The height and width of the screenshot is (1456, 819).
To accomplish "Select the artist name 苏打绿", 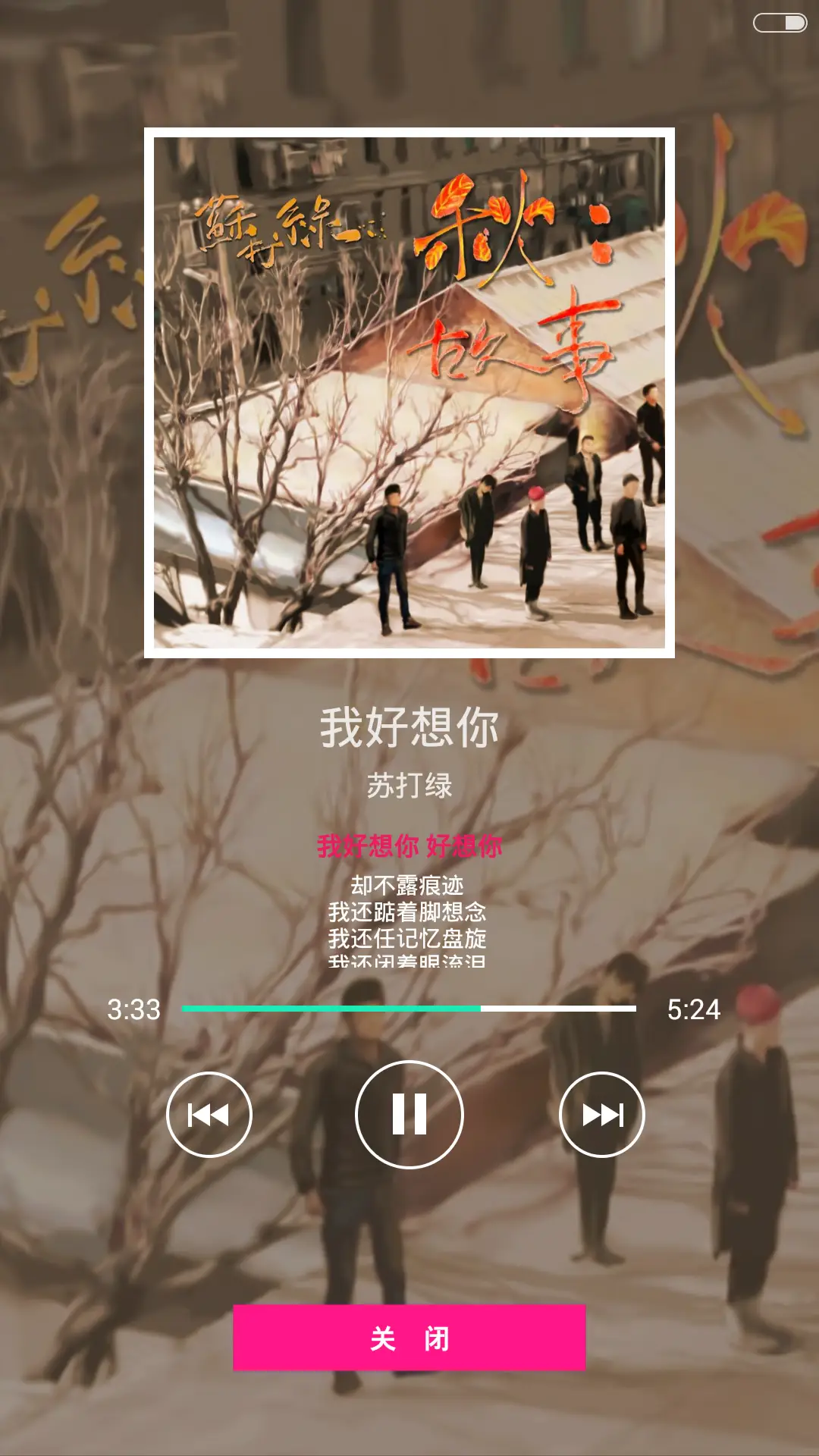I will coord(409,786).
